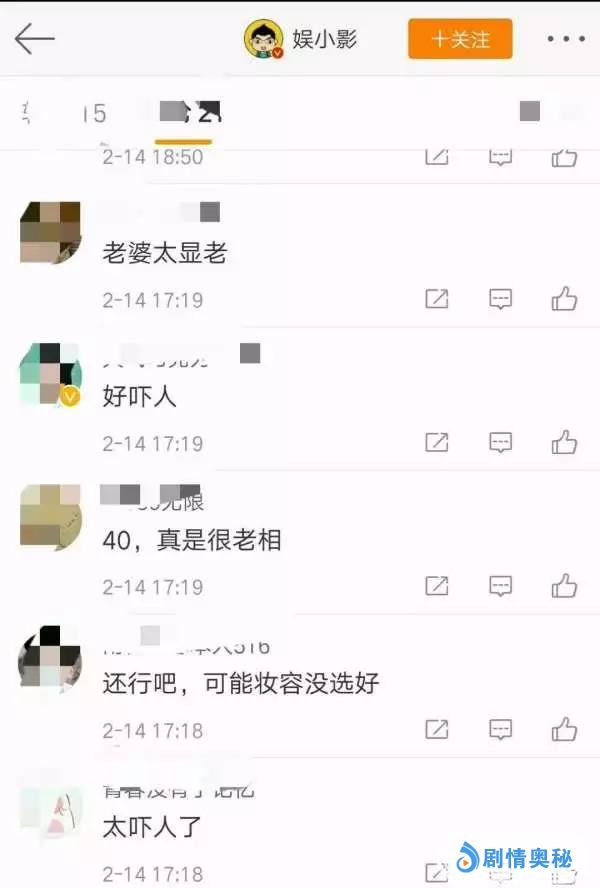The width and height of the screenshot is (600, 888).
Task: Like the comment 还行吧，可能妆容没选好
Action: (564, 730)
